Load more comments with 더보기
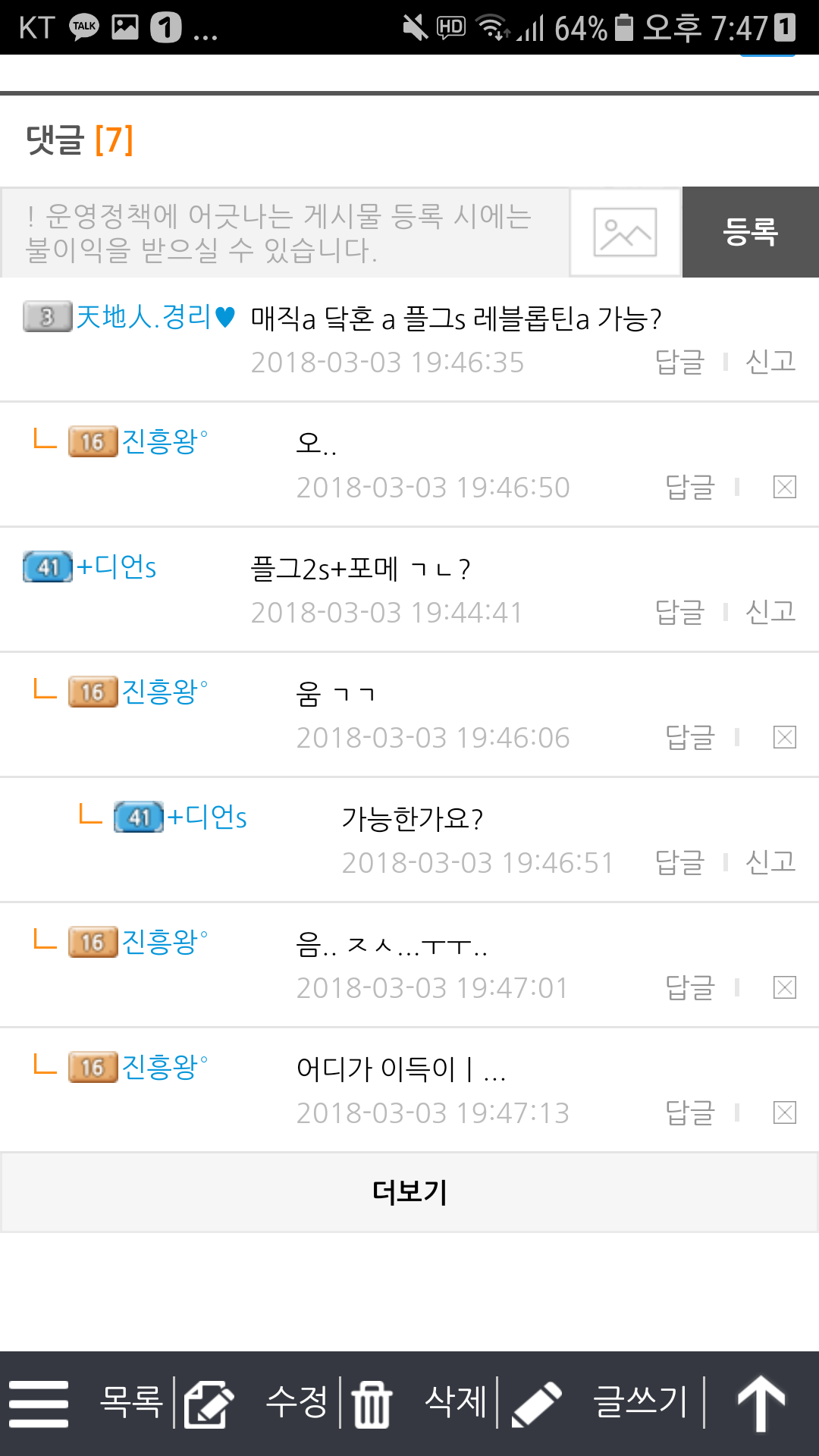The width and height of the screenshot is (819, 1456). click(x=409, y=1192)
